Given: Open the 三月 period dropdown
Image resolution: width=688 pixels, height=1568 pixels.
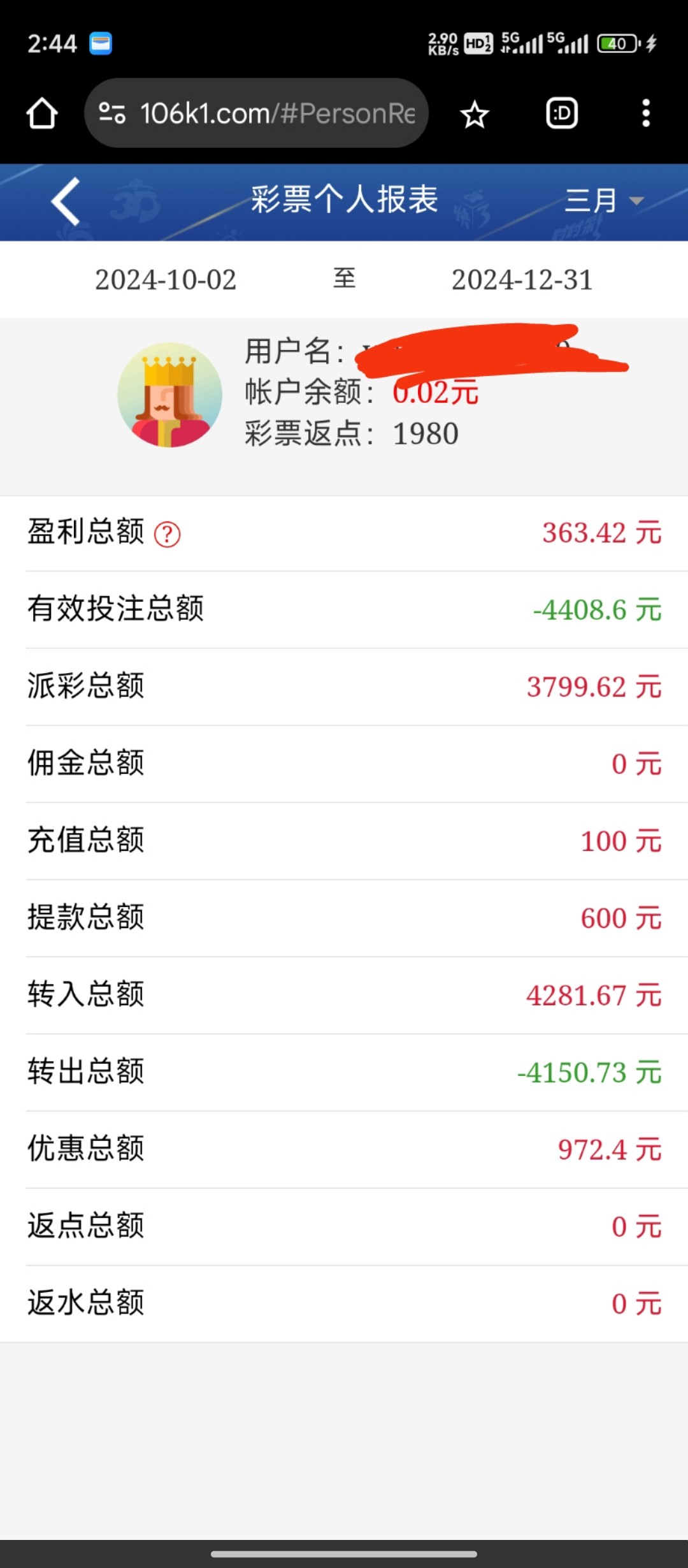Looking at the screenshot, I should (x=605, y=201).
